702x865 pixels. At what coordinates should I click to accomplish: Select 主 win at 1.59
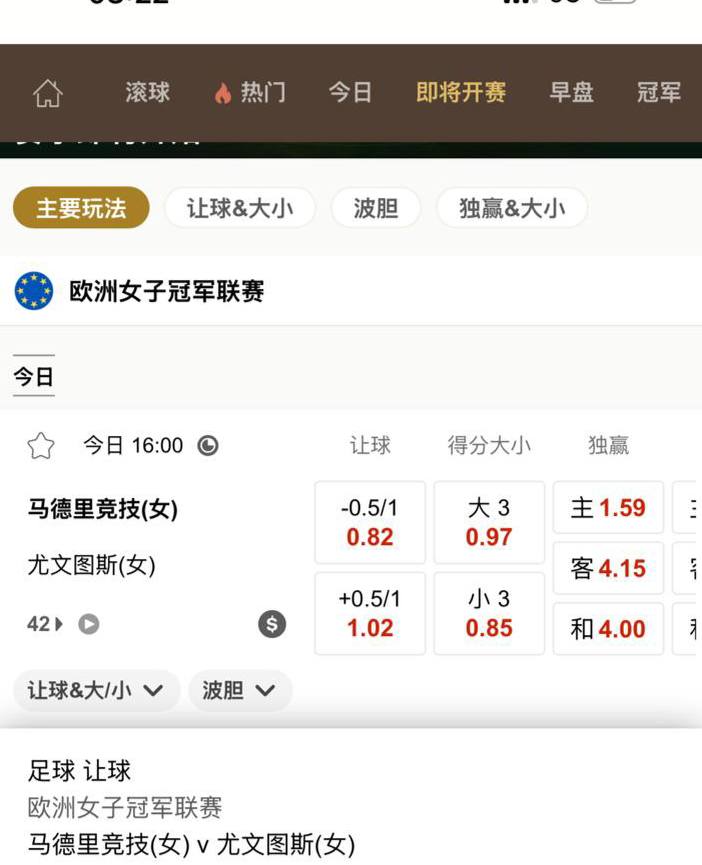(607, 508)
